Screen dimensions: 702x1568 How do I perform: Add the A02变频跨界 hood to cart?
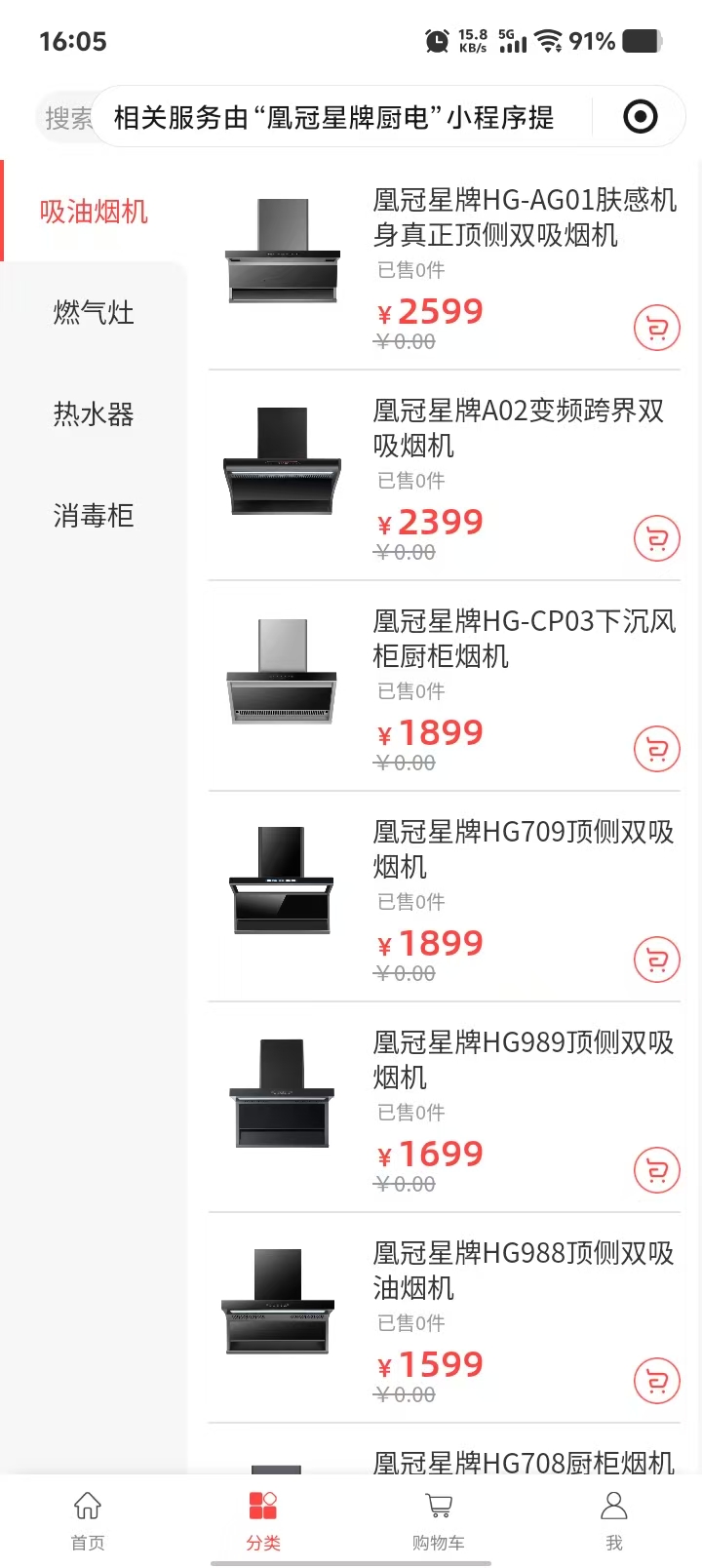(656, 539)
